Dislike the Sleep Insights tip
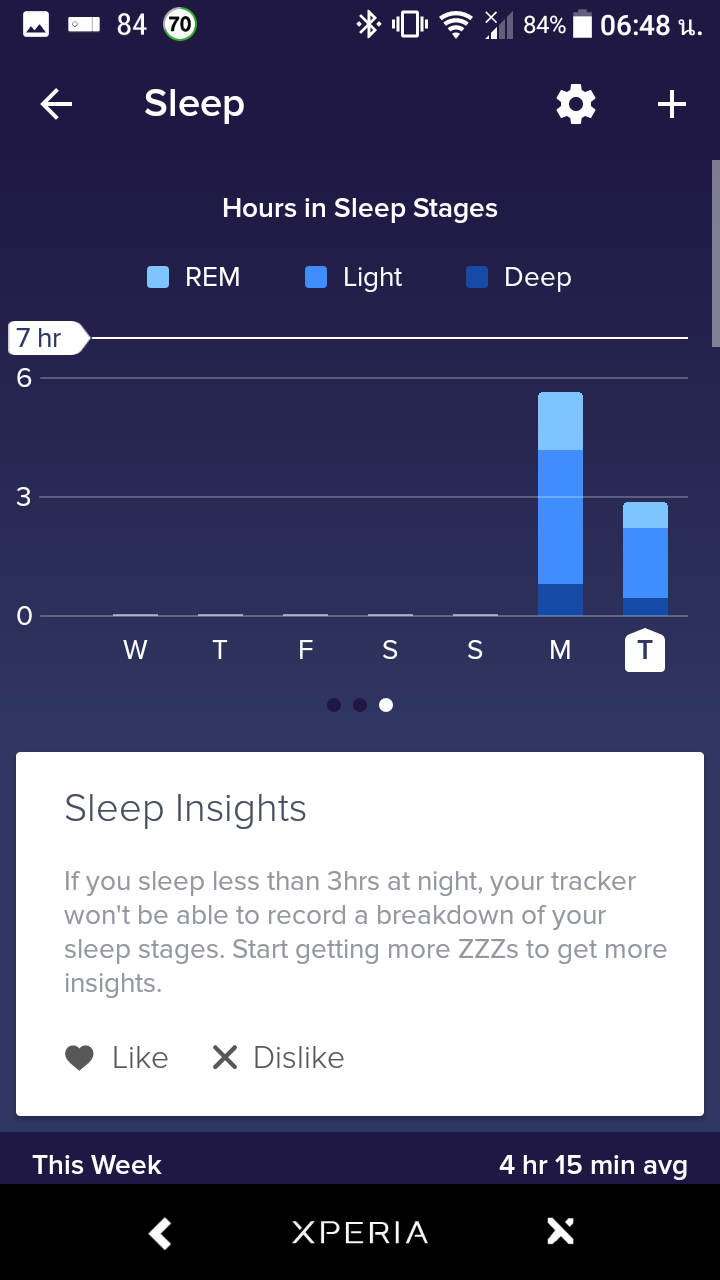This screenshot has width=720, height=1280. pyautogui.click(x=278, y=1057)
